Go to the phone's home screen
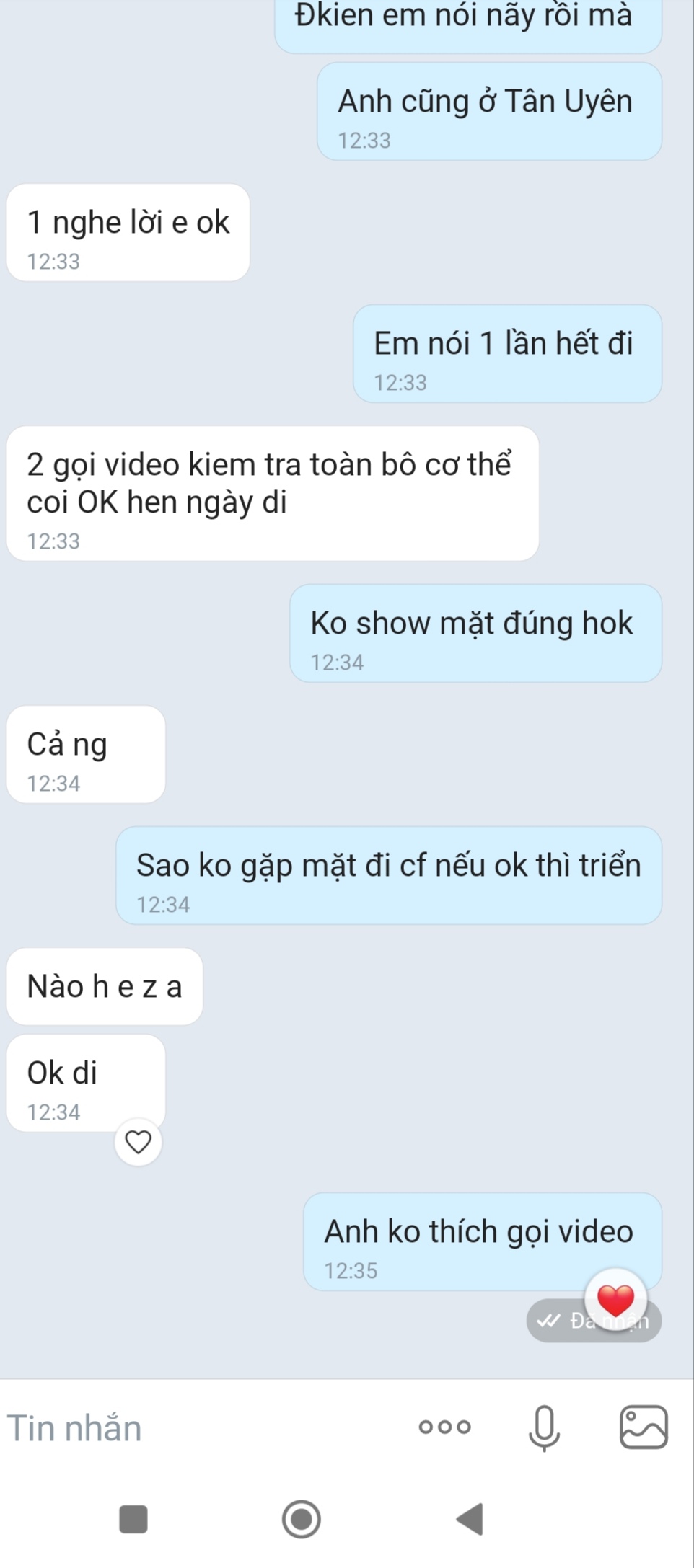The width and height of the screenshot is (694, 1568). [x=301, y=1519]
